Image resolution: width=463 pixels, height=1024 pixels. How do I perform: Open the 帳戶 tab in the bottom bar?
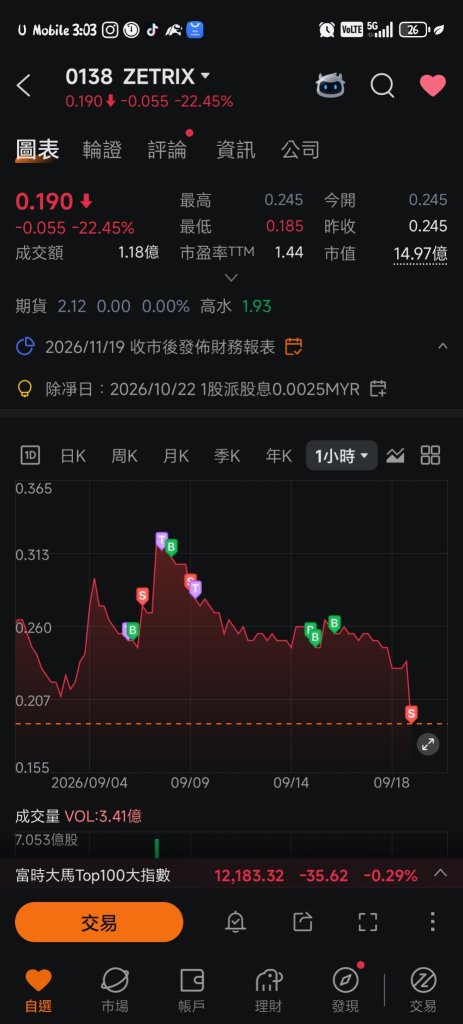pos(192,991)
